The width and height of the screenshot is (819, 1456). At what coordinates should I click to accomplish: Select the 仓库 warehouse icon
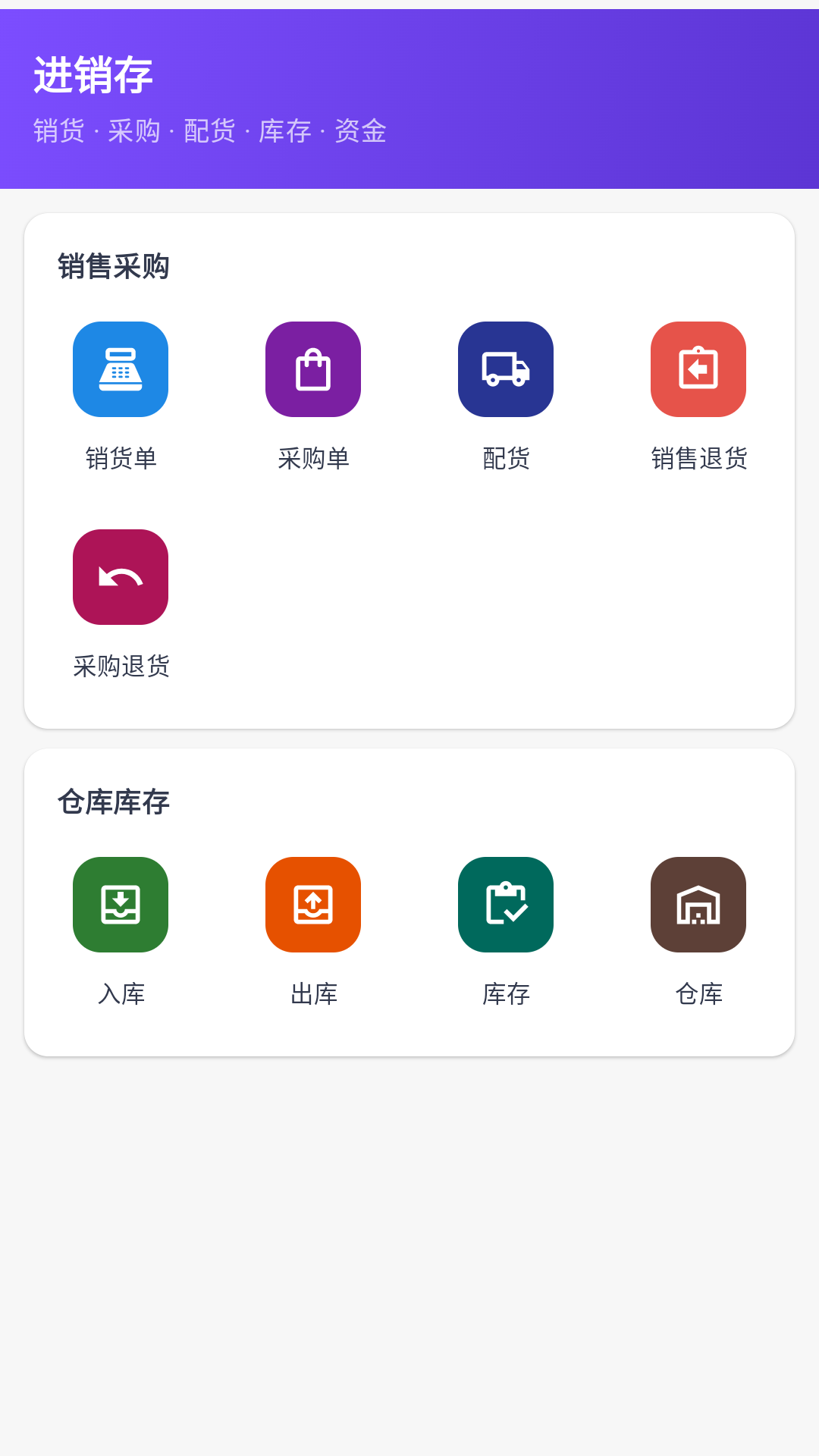[x=698, y=905]
